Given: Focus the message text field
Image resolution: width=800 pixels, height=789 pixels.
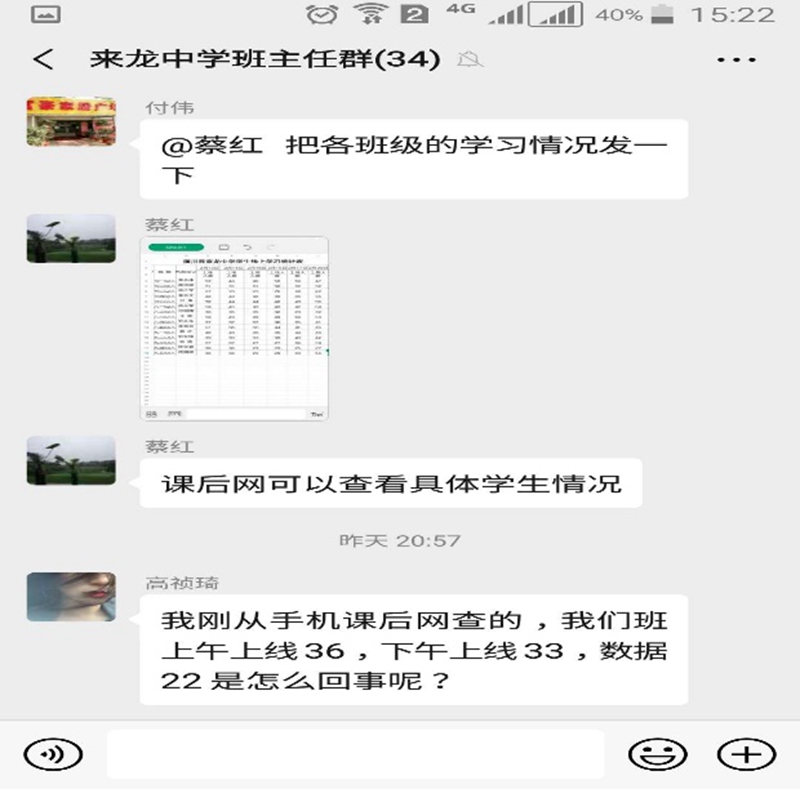Looking at the screenshot, I should pyautogui.click(x=355, y=754).
